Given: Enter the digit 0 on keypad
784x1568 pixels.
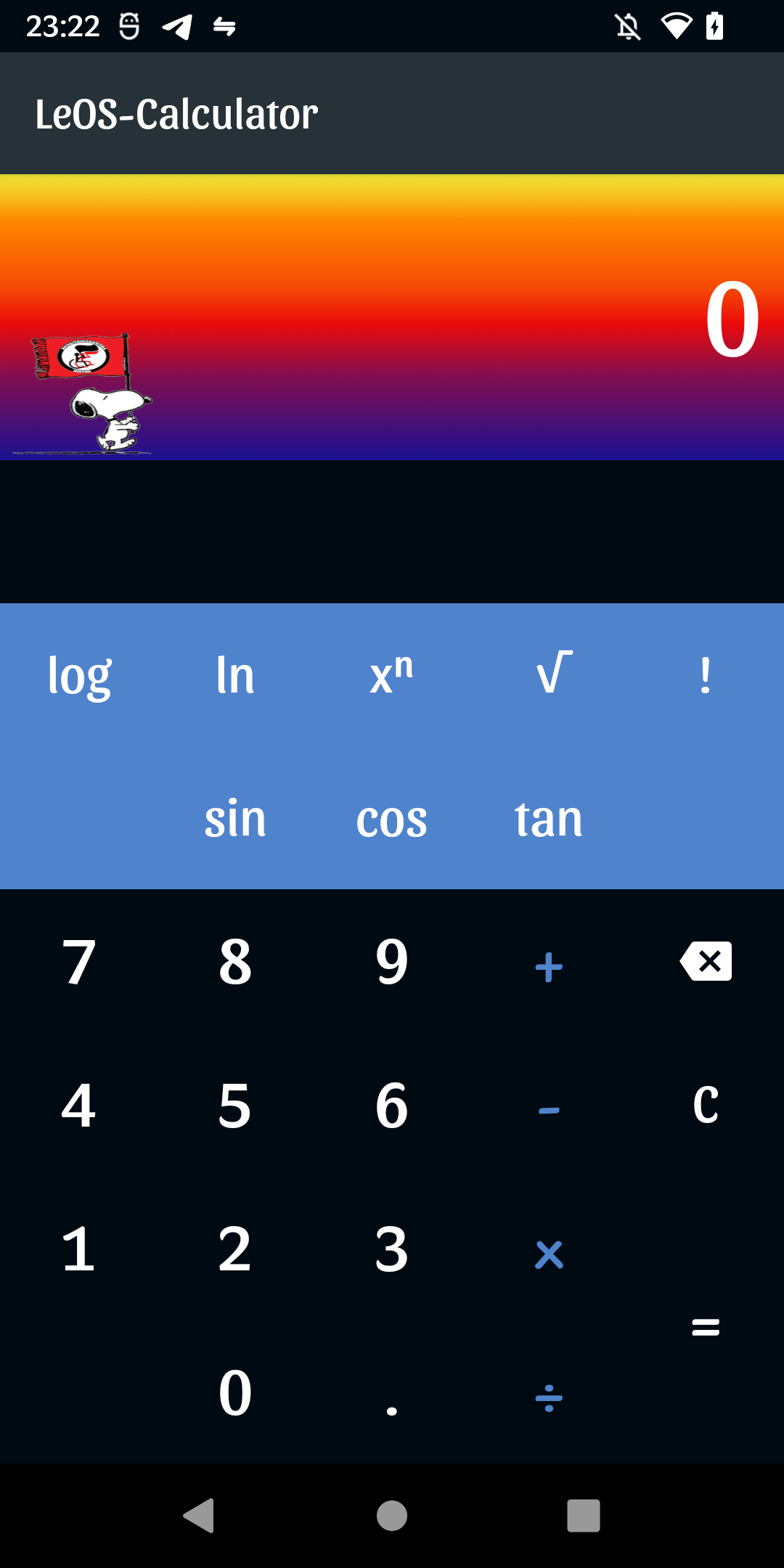Looking at the screenshot, I should point(235,1392).
